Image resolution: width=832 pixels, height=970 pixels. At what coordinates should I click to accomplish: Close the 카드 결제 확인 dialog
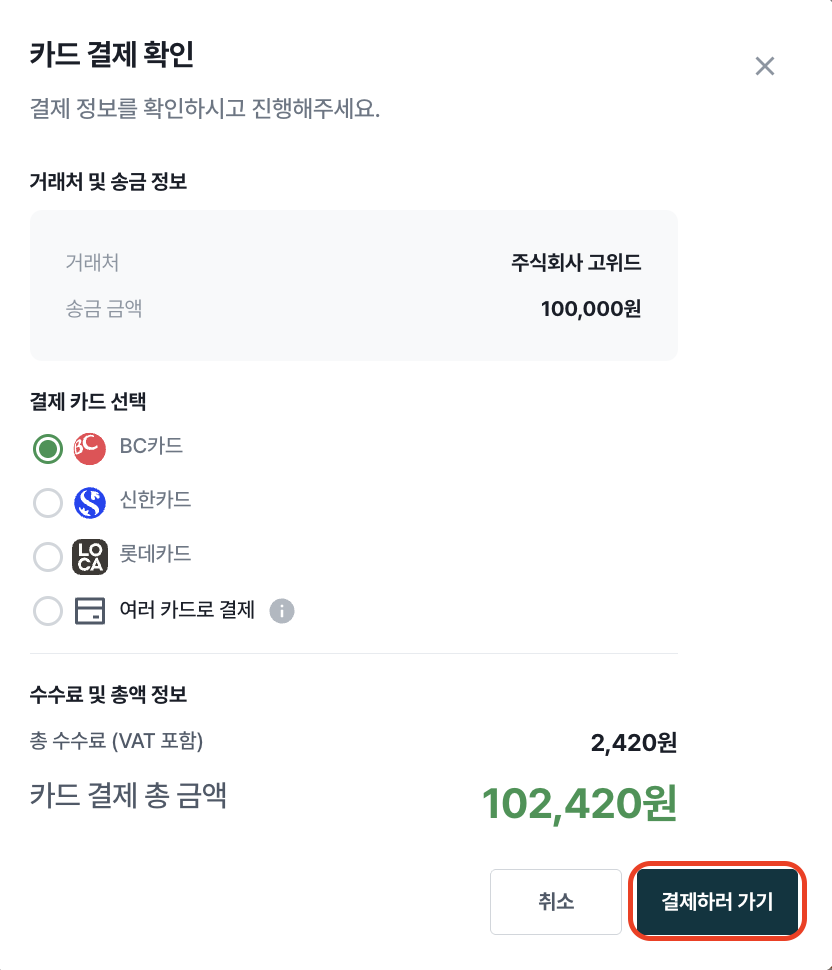pos(765,66)
